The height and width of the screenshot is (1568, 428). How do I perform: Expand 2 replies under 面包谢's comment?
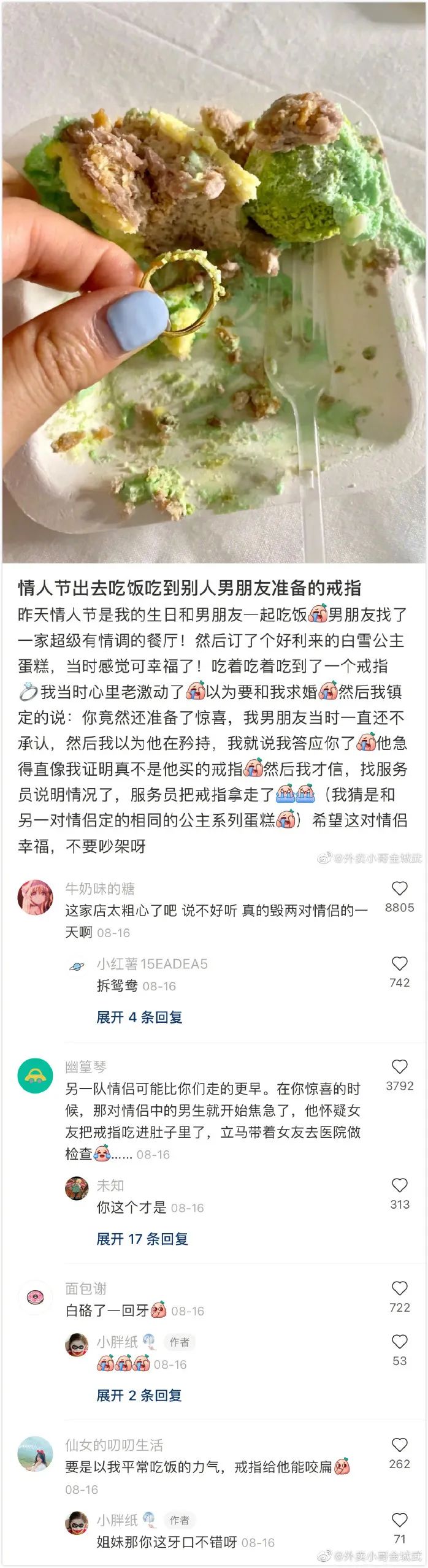coord(139,1395)
